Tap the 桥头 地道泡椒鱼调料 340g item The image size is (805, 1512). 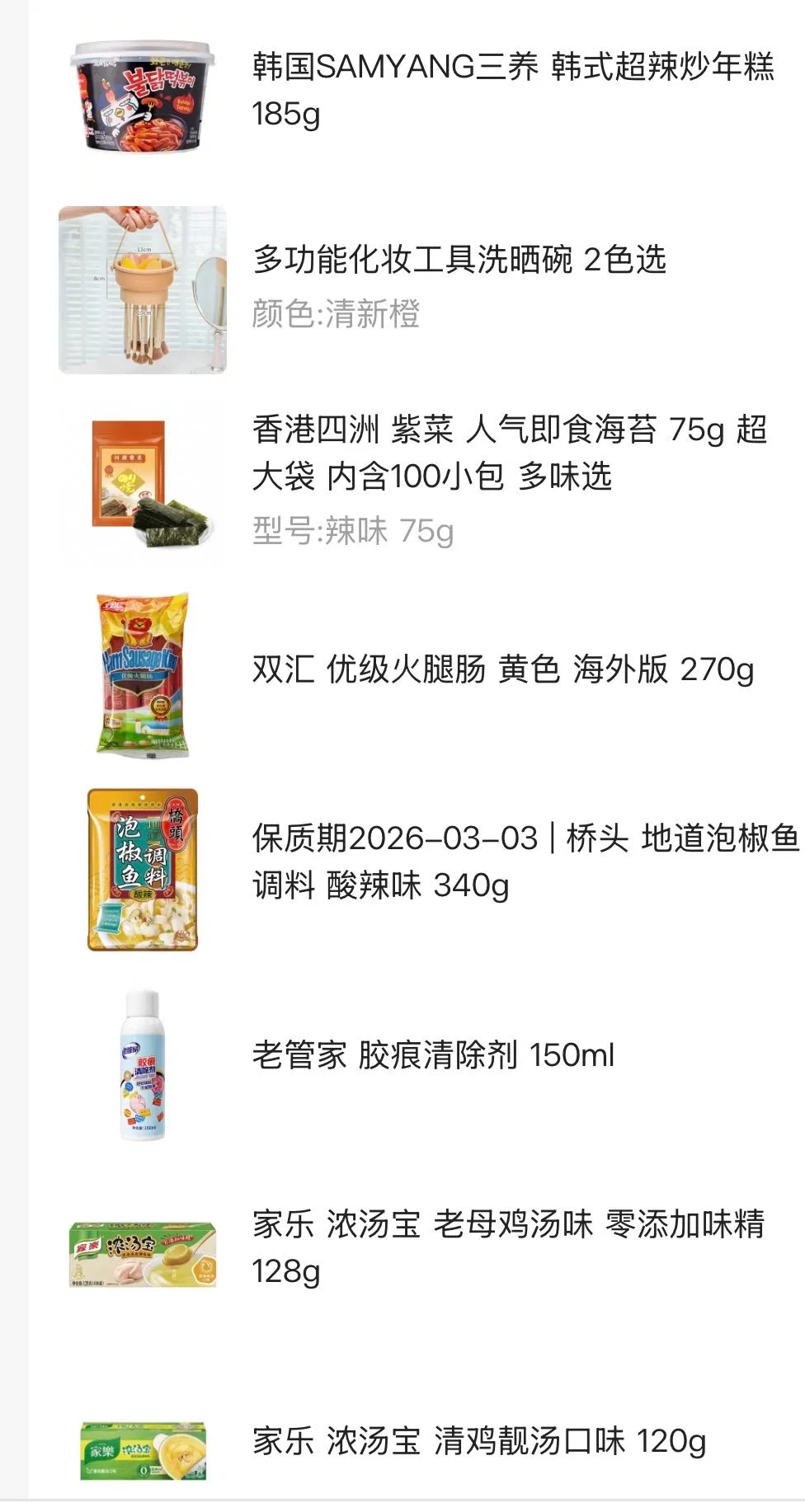point(525,862)
